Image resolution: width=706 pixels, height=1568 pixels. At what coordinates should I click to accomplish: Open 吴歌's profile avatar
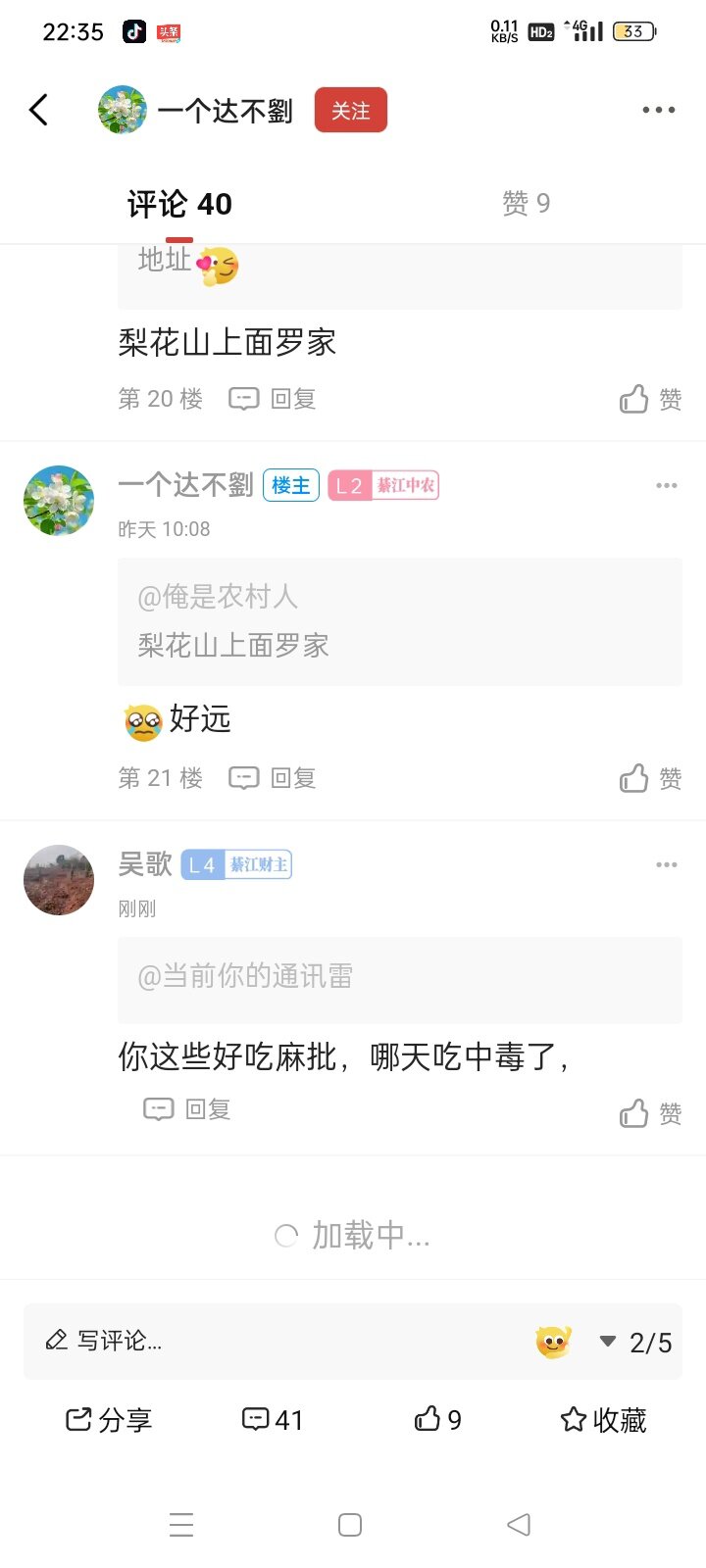[x=59, y=880]
